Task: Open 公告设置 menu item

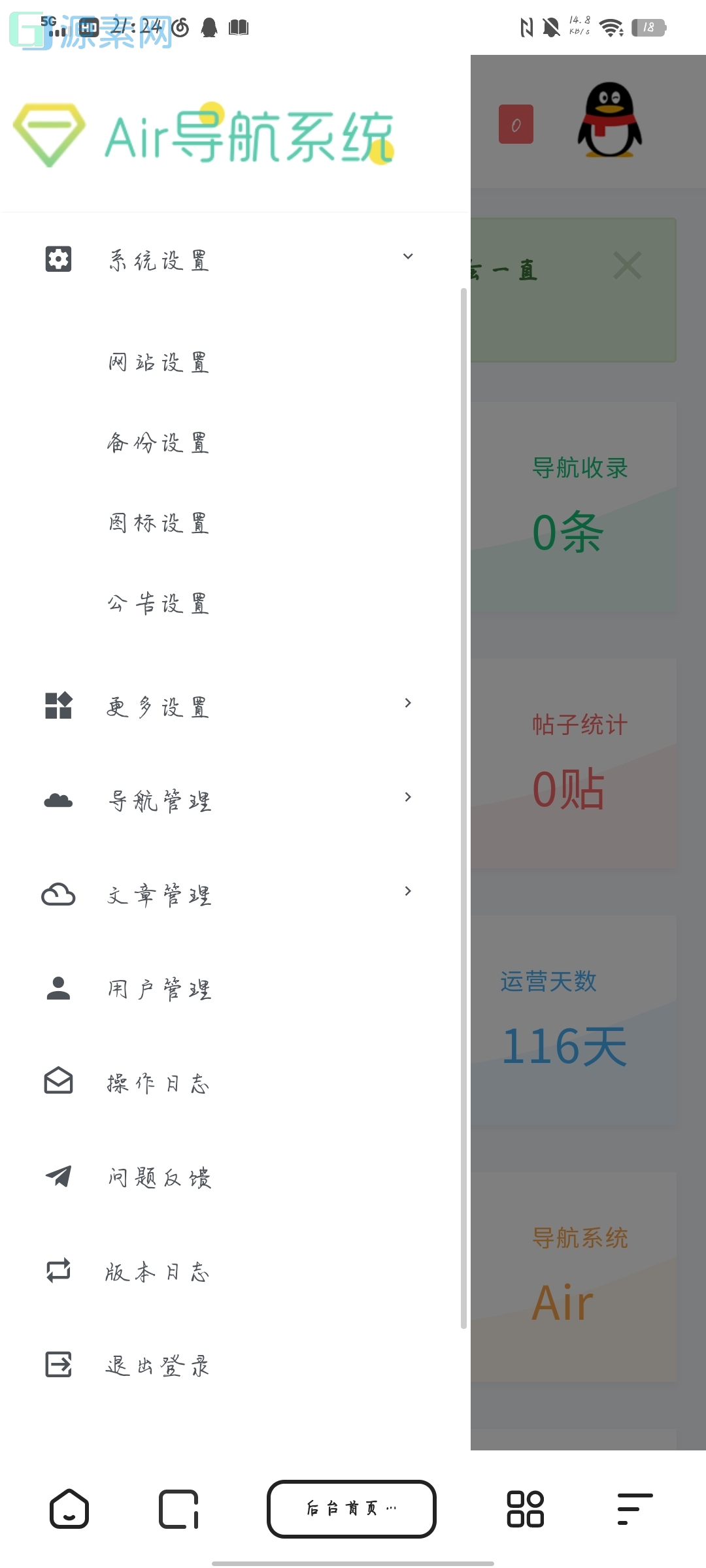Action: [158, 604]
